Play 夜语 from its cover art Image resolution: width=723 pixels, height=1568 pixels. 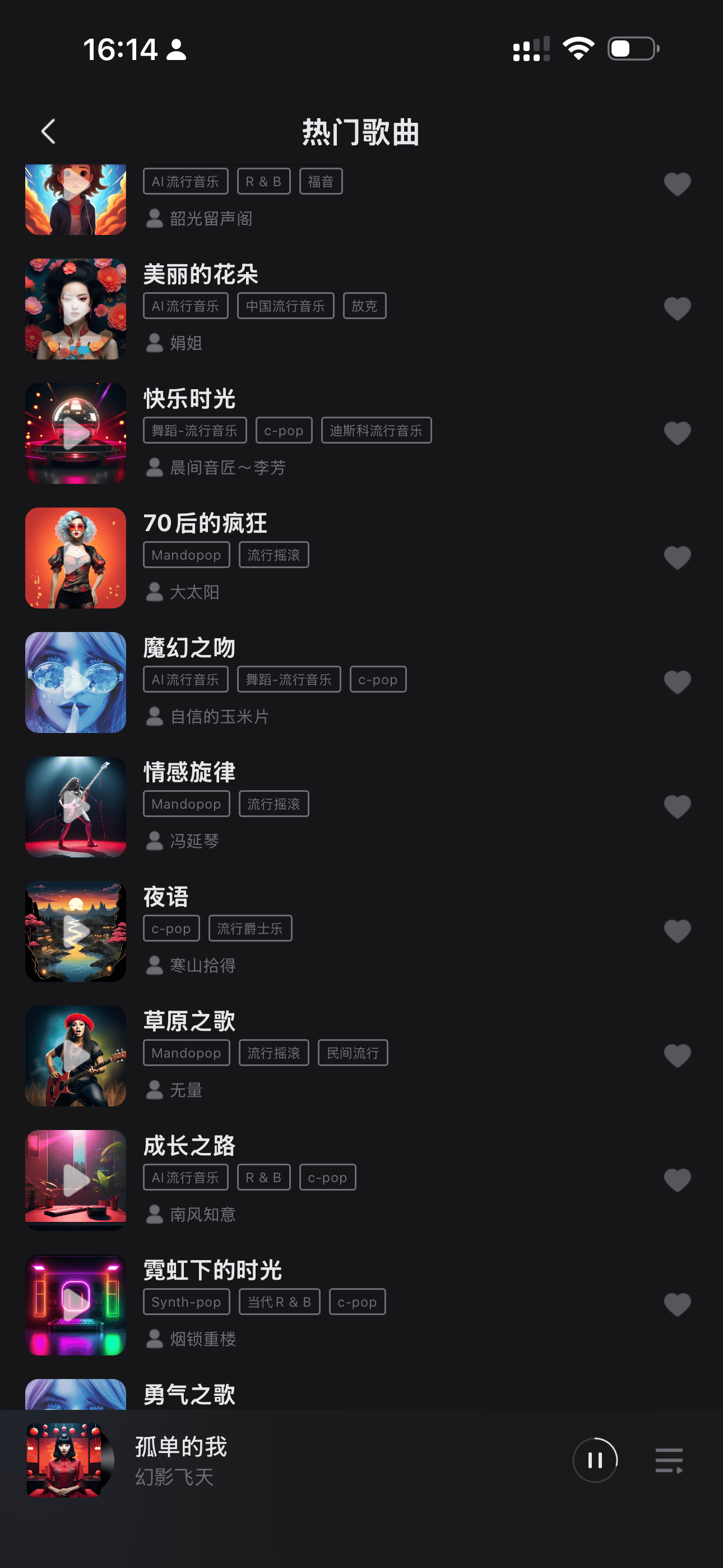pos(76,931)
